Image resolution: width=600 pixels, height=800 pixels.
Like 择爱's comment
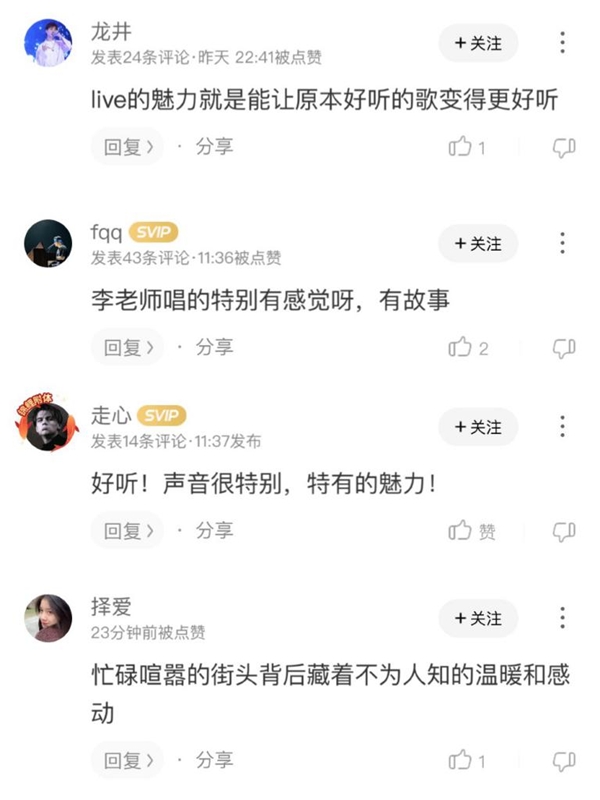(x=461, y=761)
